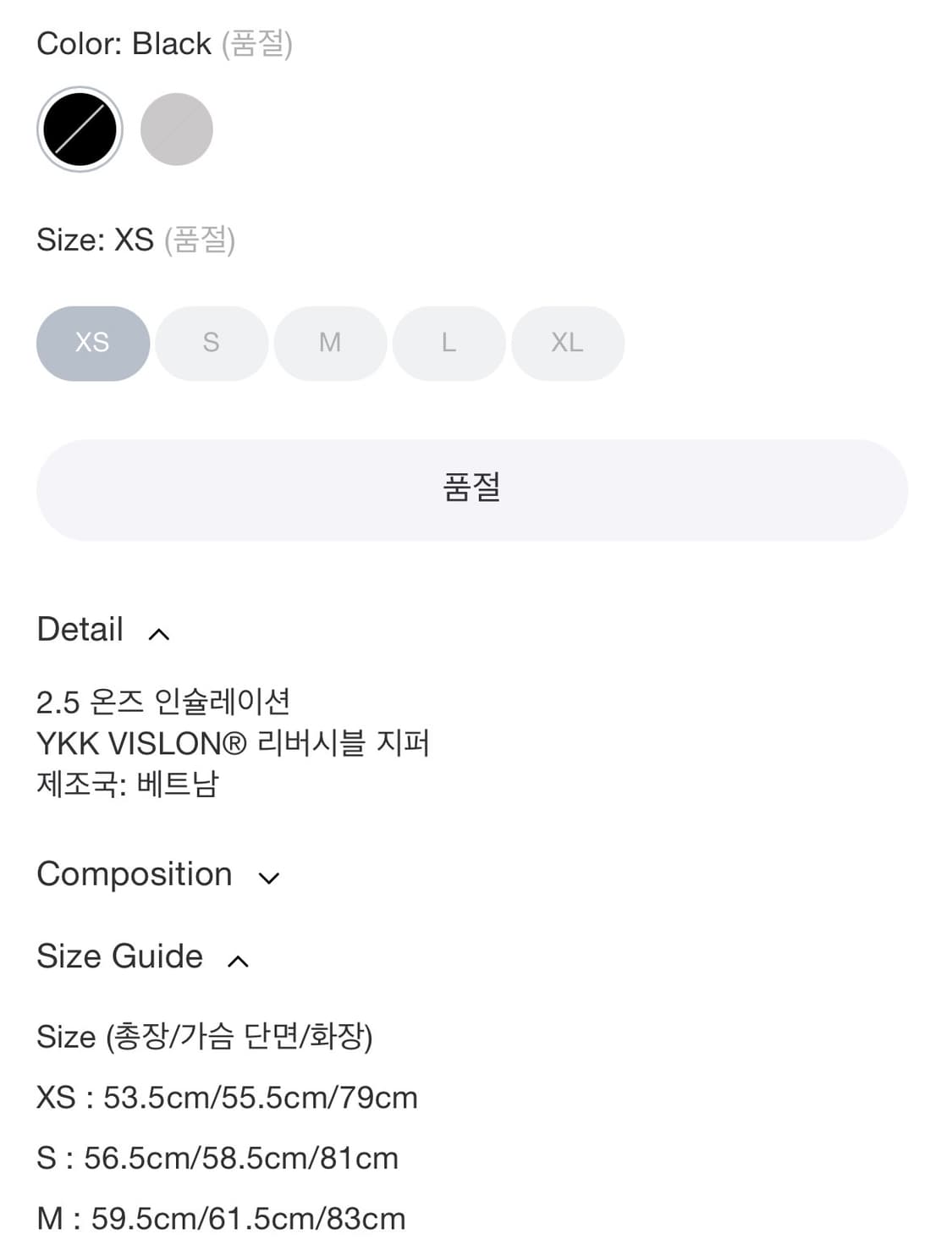952x1256 pixels.
Task: Choose the gray color option
Action: tap(177, 128)
